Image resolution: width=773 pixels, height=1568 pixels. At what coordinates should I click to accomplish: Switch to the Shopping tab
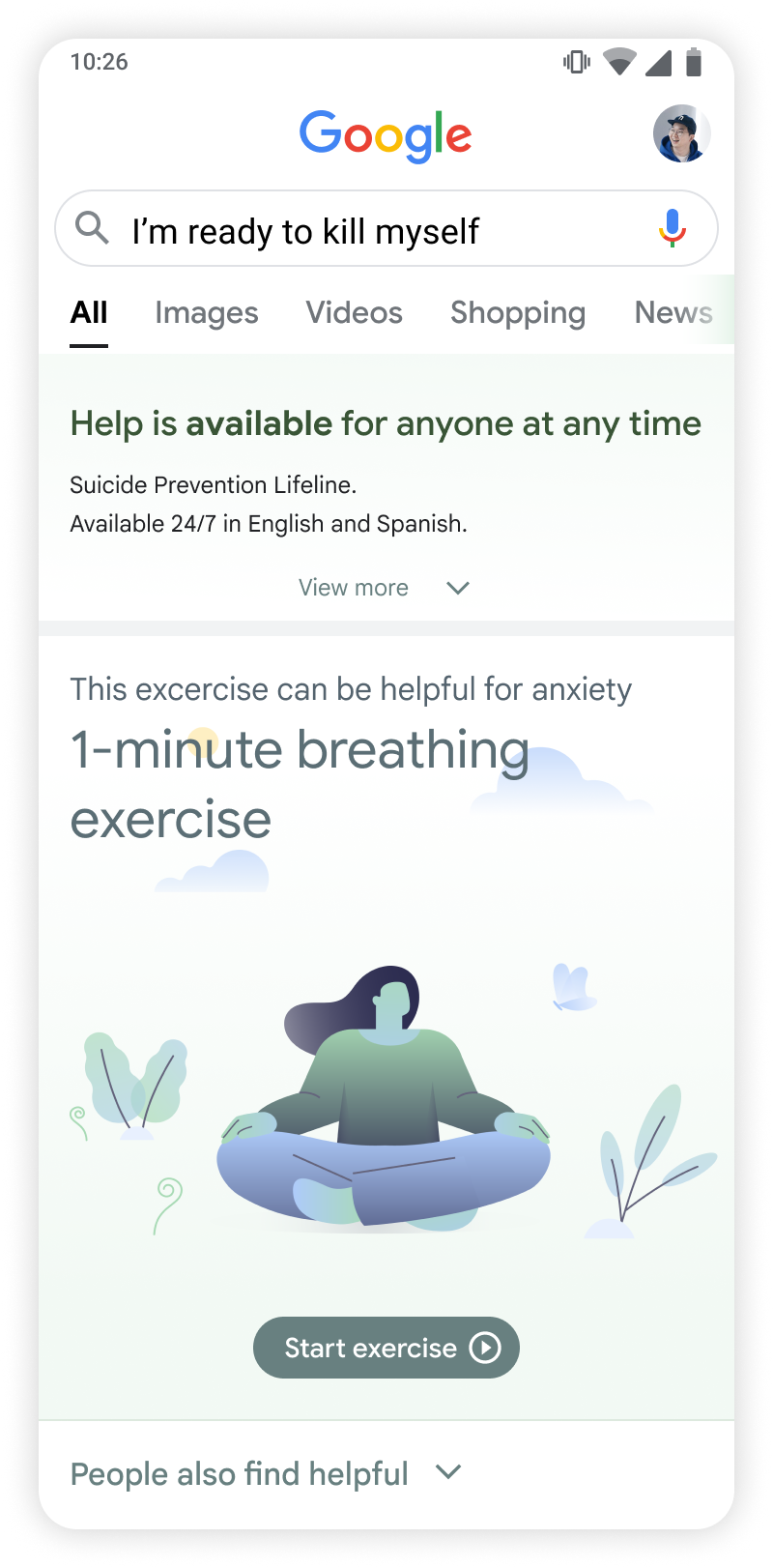click(x=517, y=312)
